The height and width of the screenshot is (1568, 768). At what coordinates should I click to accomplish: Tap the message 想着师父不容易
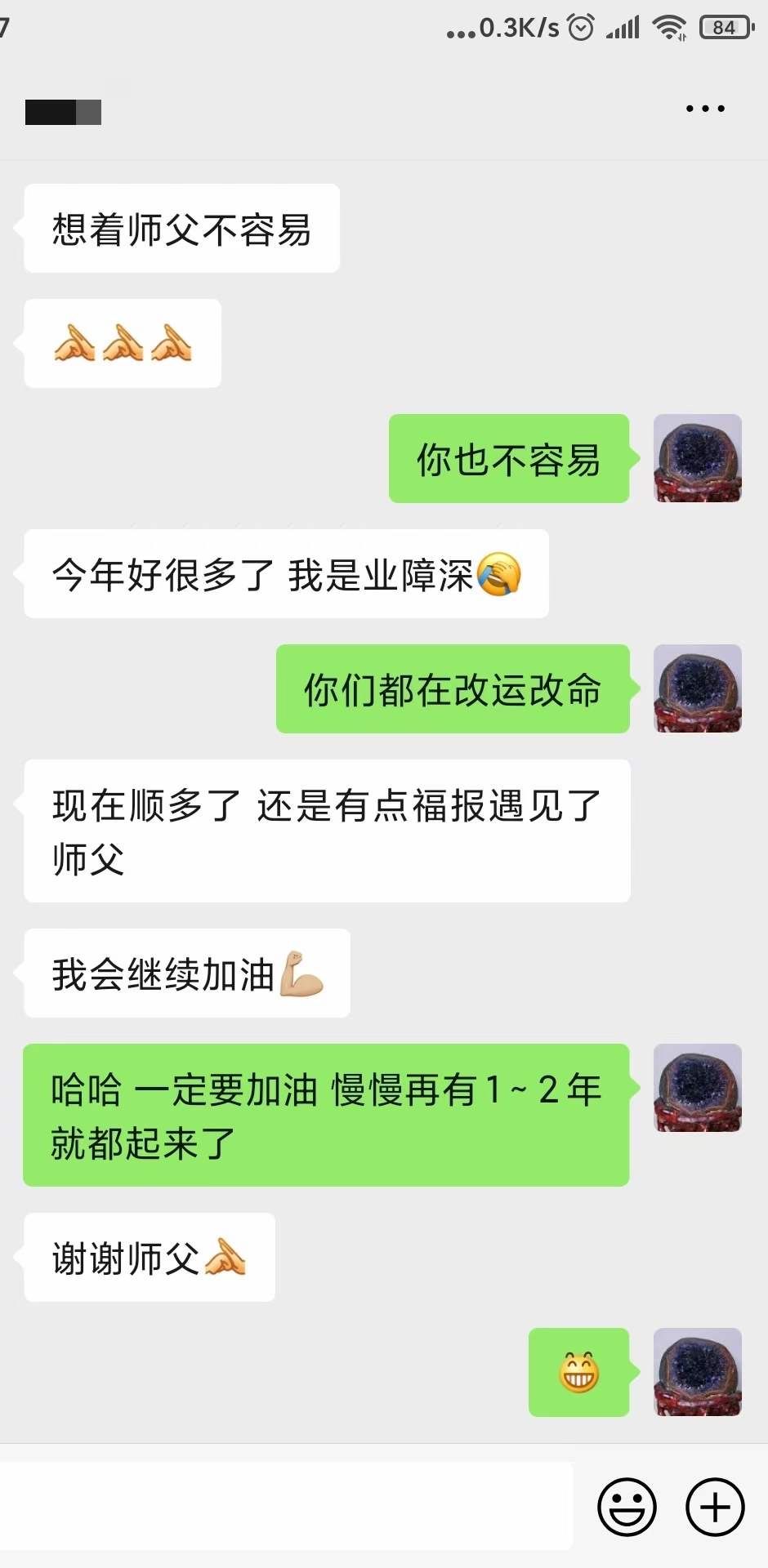coord(181,226)
